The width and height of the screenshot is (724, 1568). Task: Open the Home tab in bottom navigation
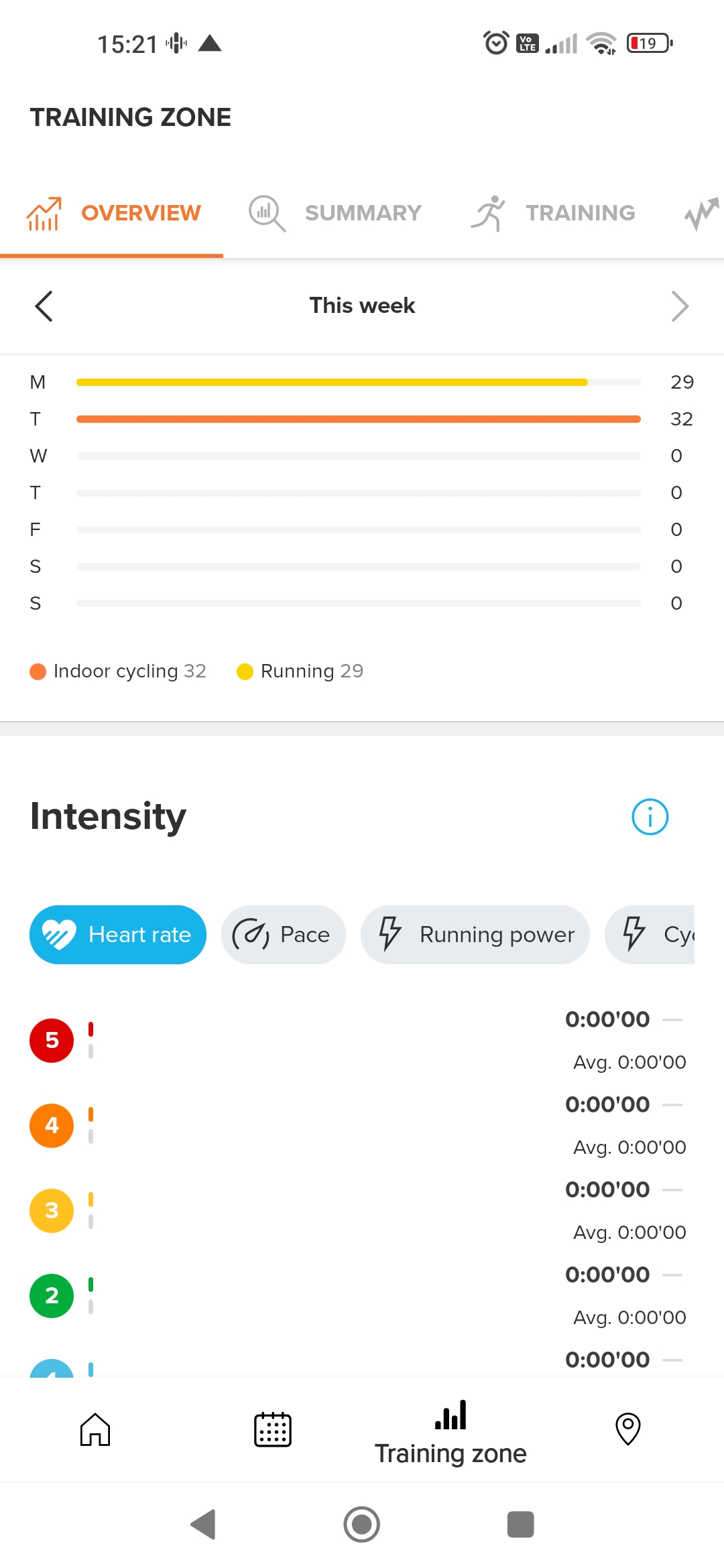95,1429
